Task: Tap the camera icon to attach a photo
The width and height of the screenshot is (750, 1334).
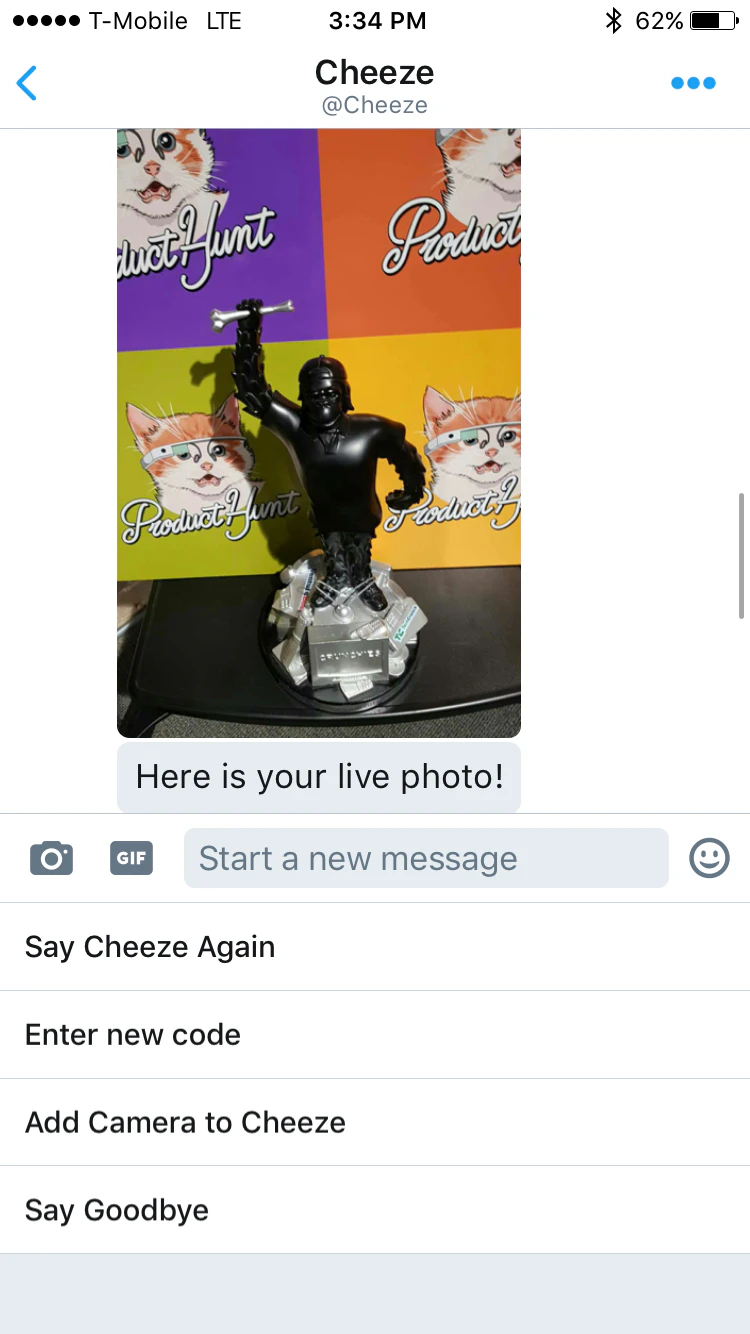Action: (51, 858)
